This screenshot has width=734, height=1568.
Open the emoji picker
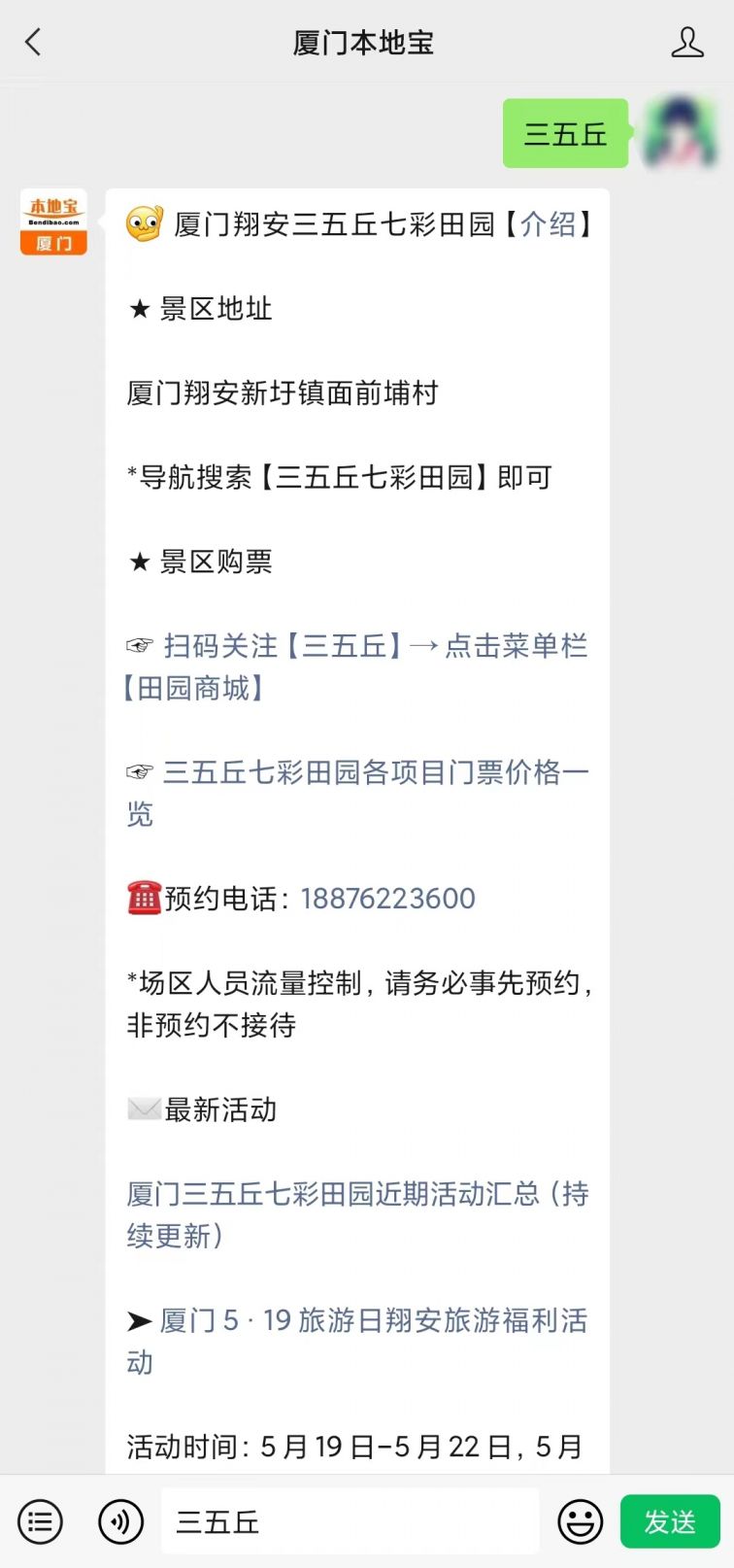coord(581,1521)
